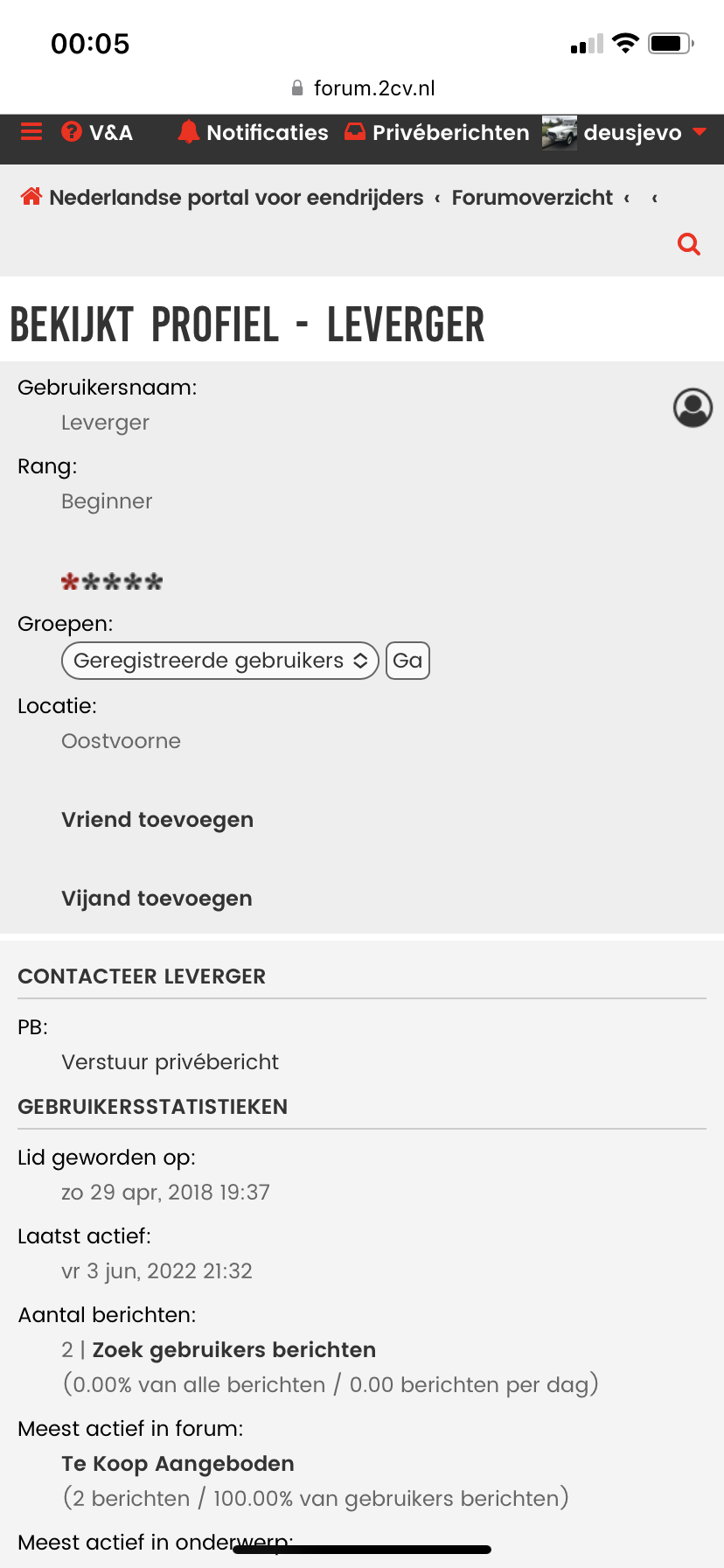Open Zoek gebruikers berichten
Image resolution: width=724 pixels, height=1568 pixels.
click(x=234, y=1350)
